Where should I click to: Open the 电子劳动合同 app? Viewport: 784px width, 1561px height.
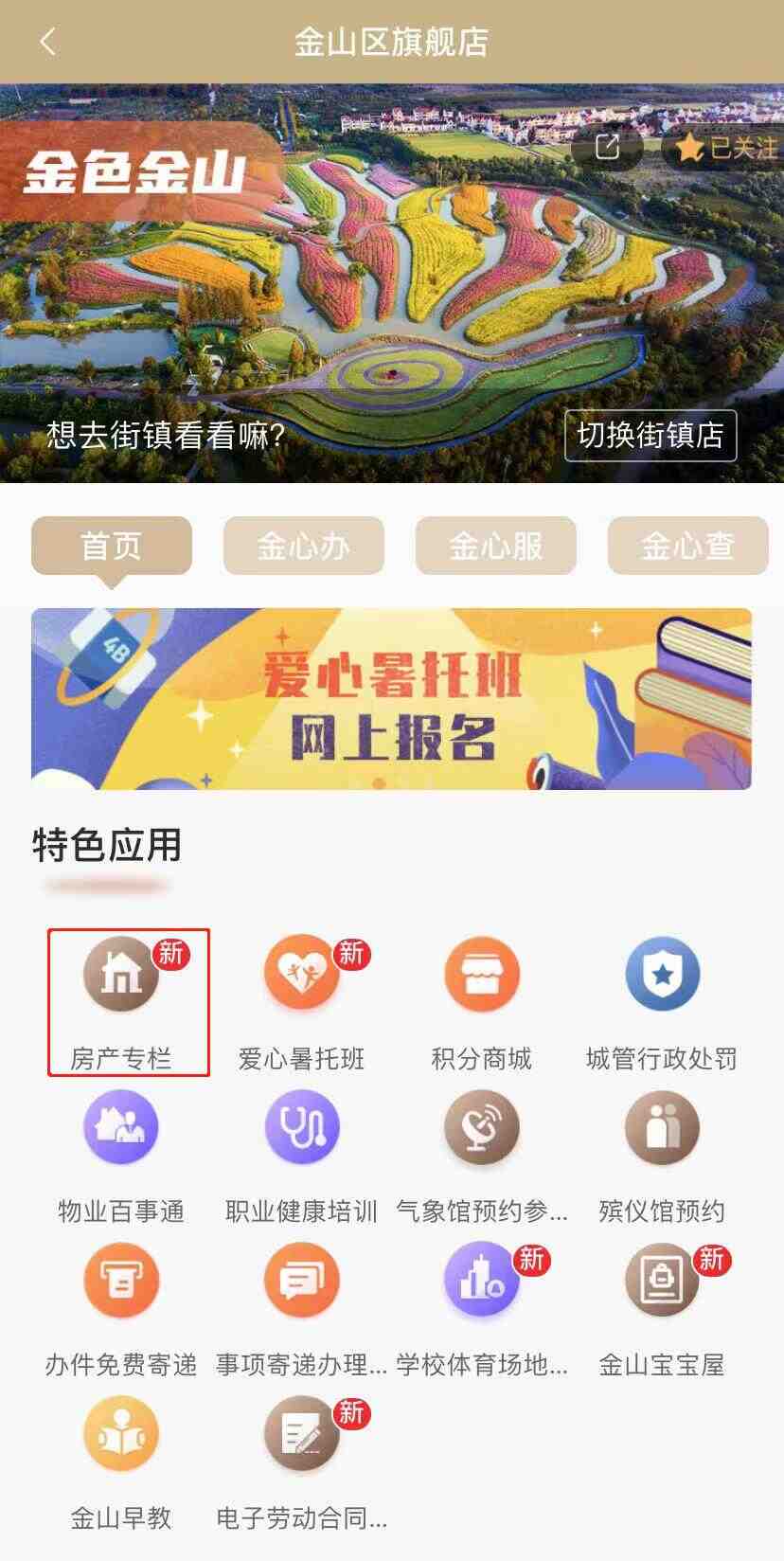click(x=301, y=1436)
